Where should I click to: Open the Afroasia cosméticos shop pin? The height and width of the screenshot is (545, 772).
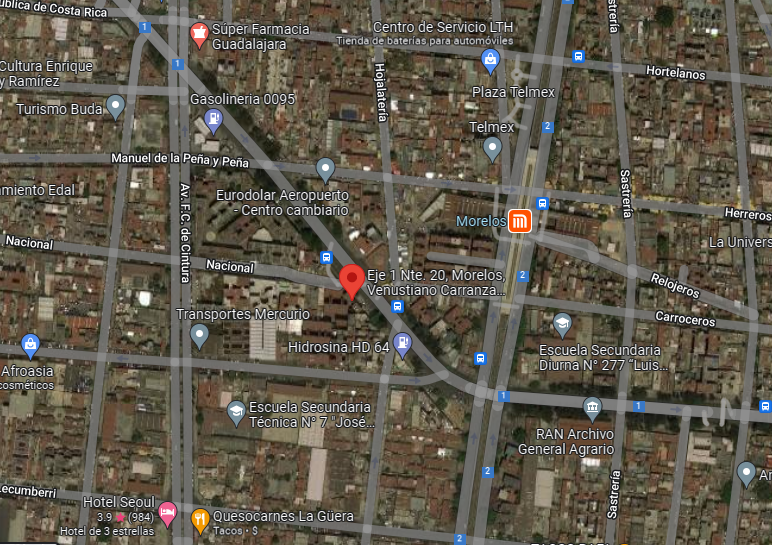31,346
